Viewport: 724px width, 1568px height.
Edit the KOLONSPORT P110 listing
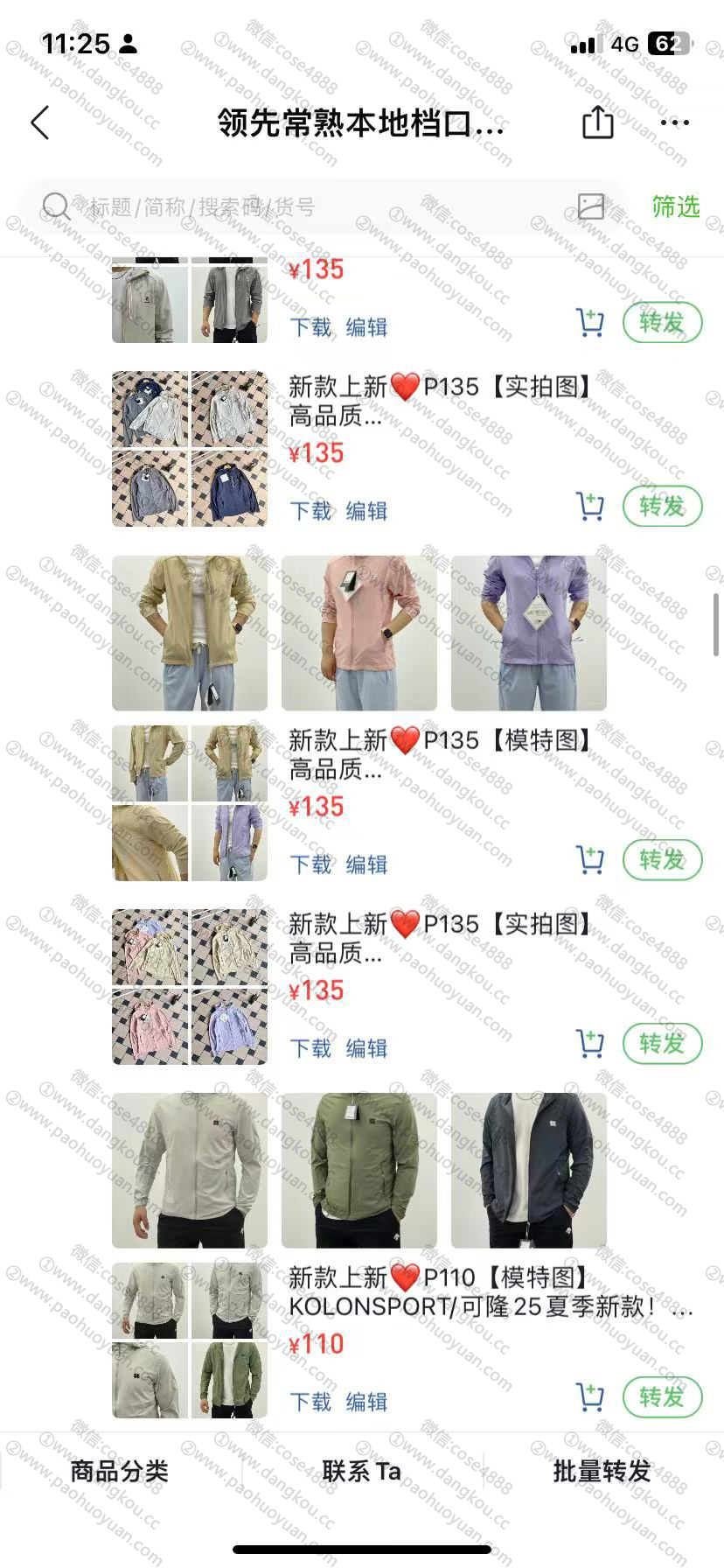coord(366,1402)
